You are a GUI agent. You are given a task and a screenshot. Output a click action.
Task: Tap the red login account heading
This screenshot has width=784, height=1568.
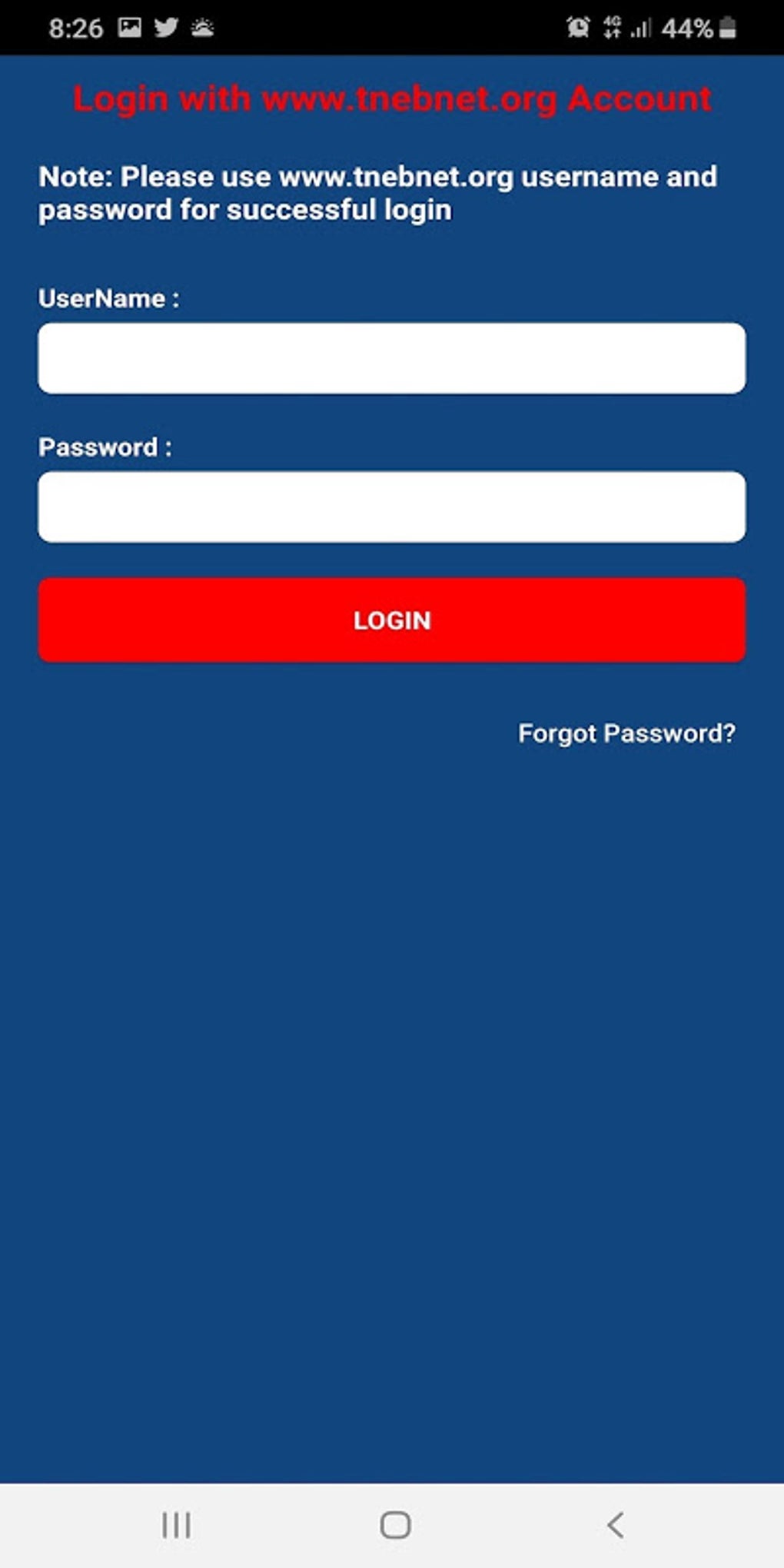(391, 98)
